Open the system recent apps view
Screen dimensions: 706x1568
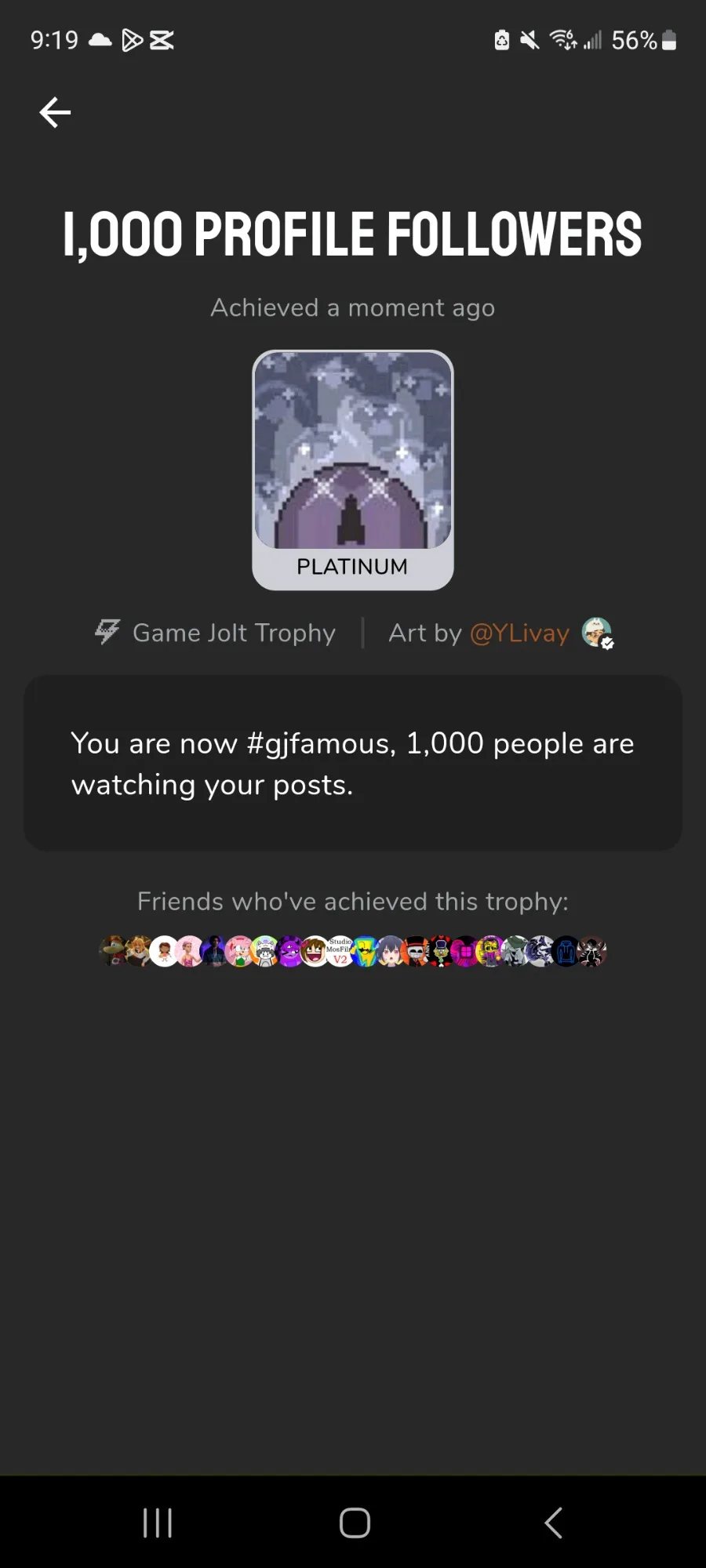[158, 1523]
